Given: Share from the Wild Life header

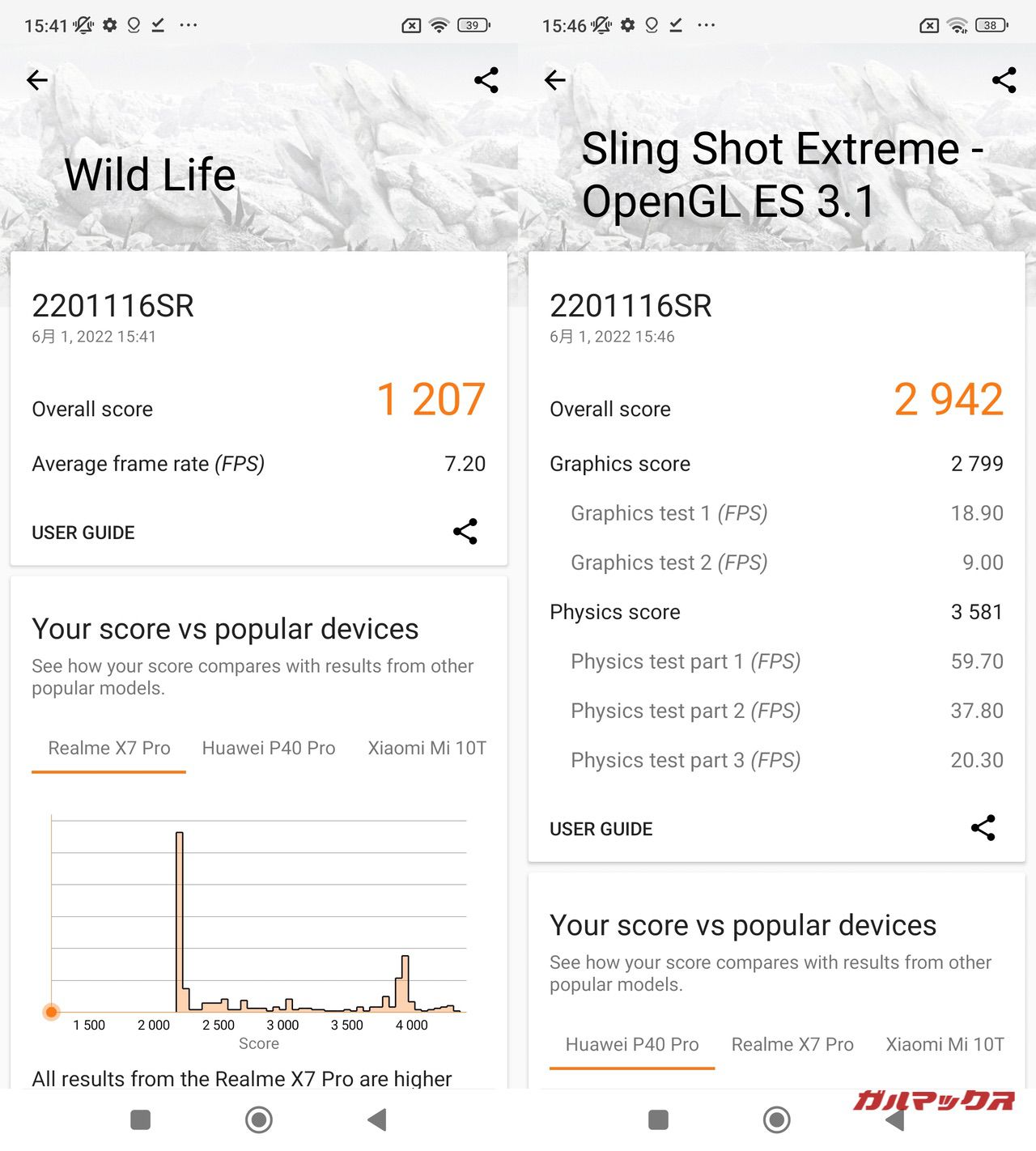Looking at the screenshot, I should (x=486, y=80).
